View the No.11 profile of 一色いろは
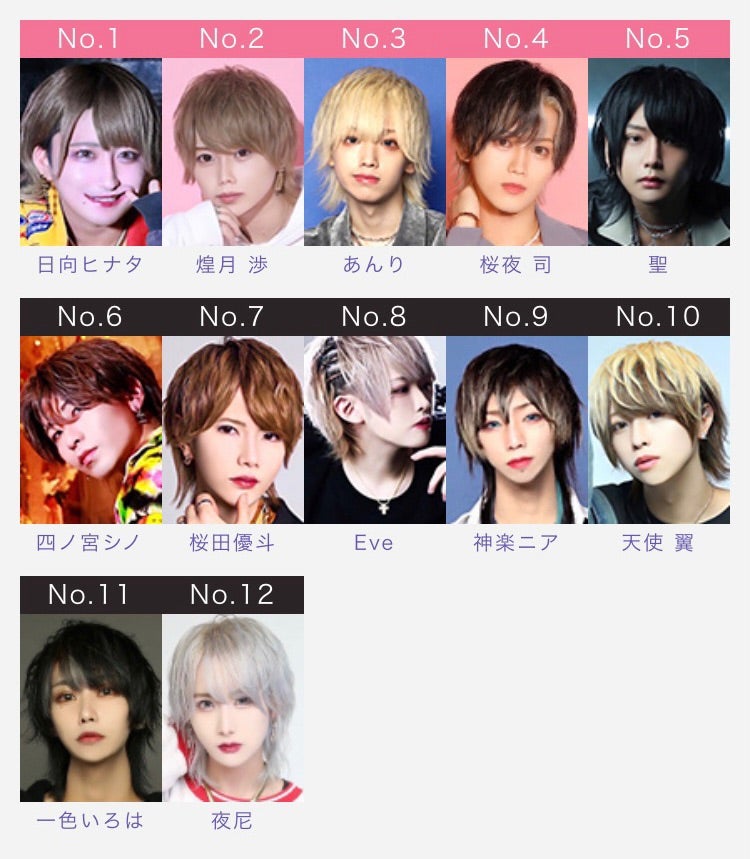The image size is (750, 859). [90, 708]
